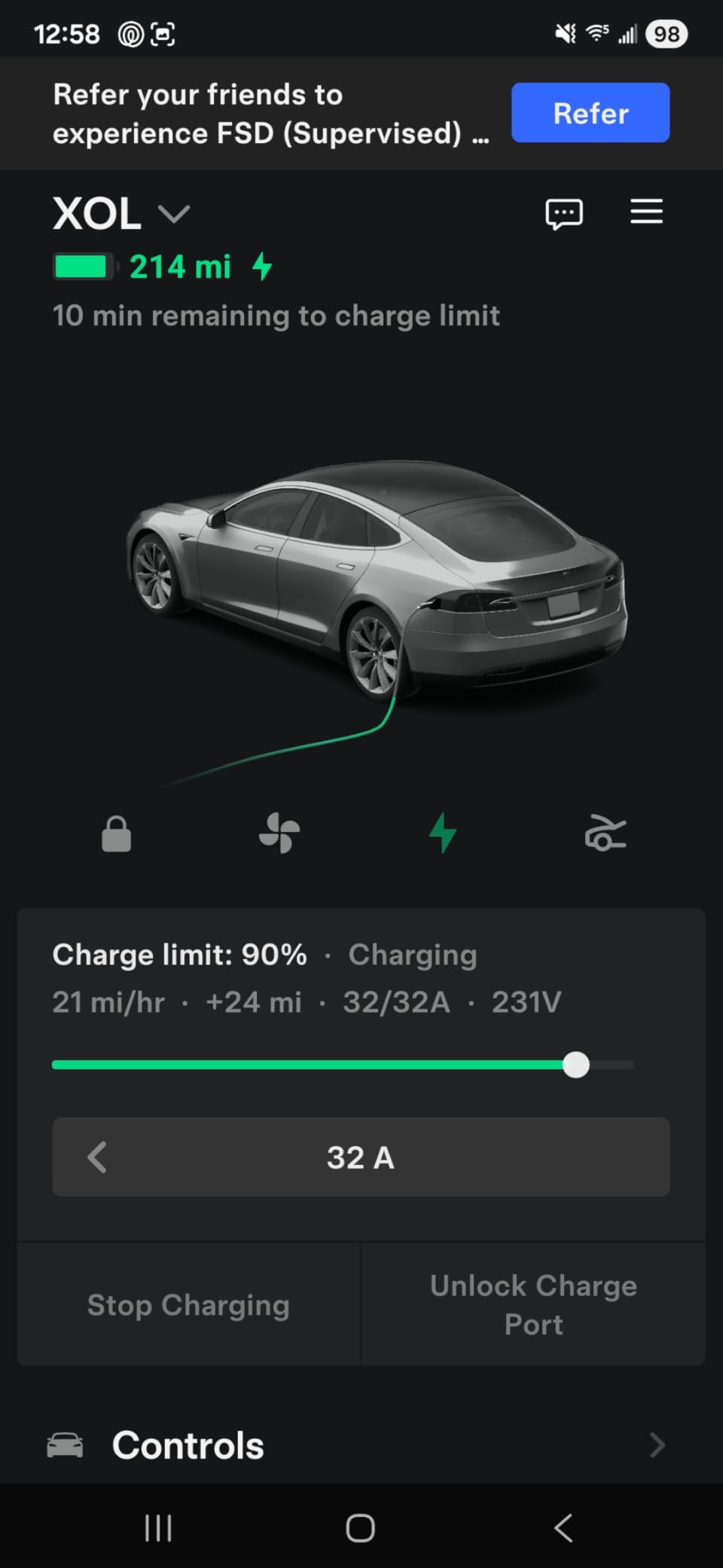This screenshot has width=723, height=1568.
Task: Tap the battery indicator showing charge level
Action: click(83, 266)
